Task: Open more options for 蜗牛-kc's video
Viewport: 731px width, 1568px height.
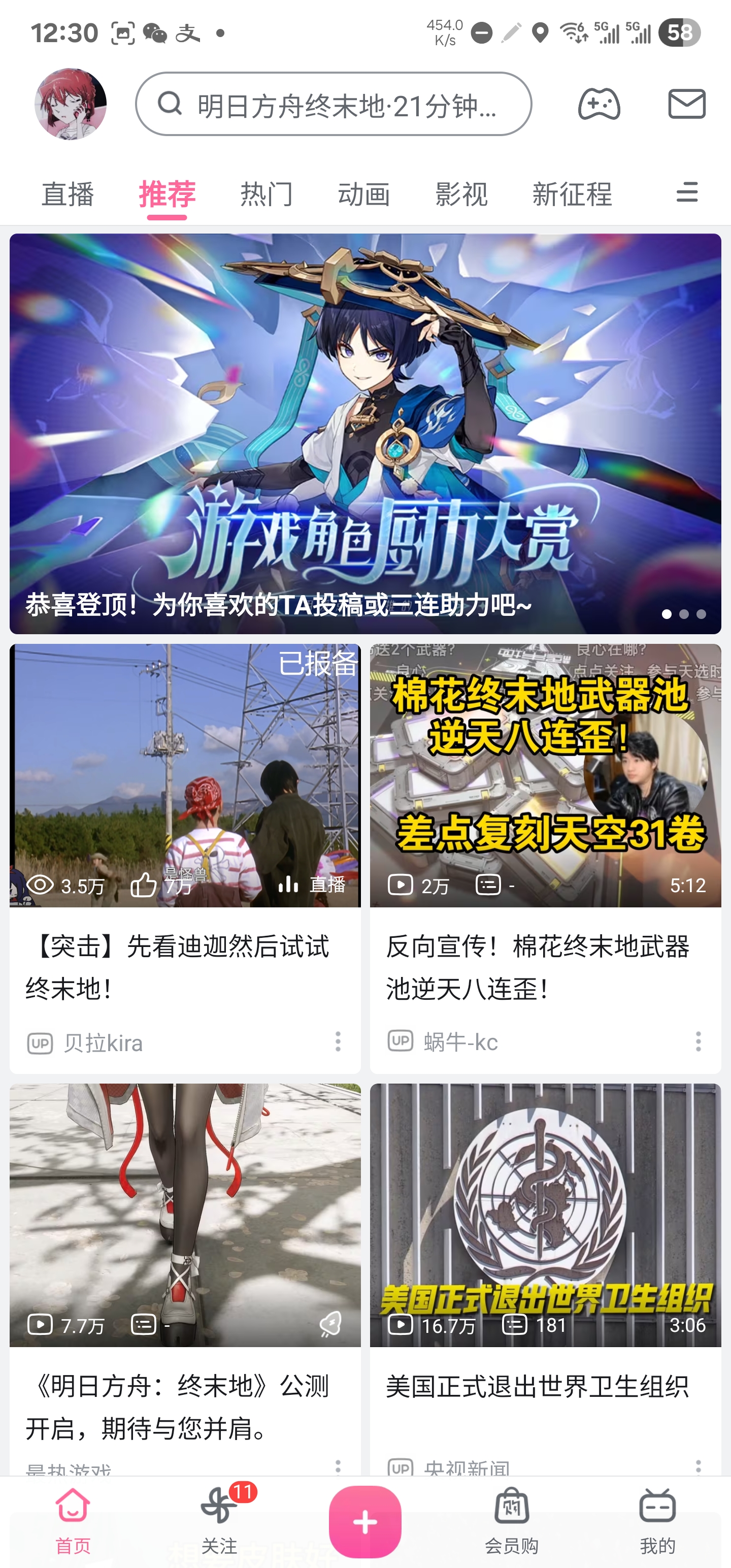Action: coord(698,1041)
